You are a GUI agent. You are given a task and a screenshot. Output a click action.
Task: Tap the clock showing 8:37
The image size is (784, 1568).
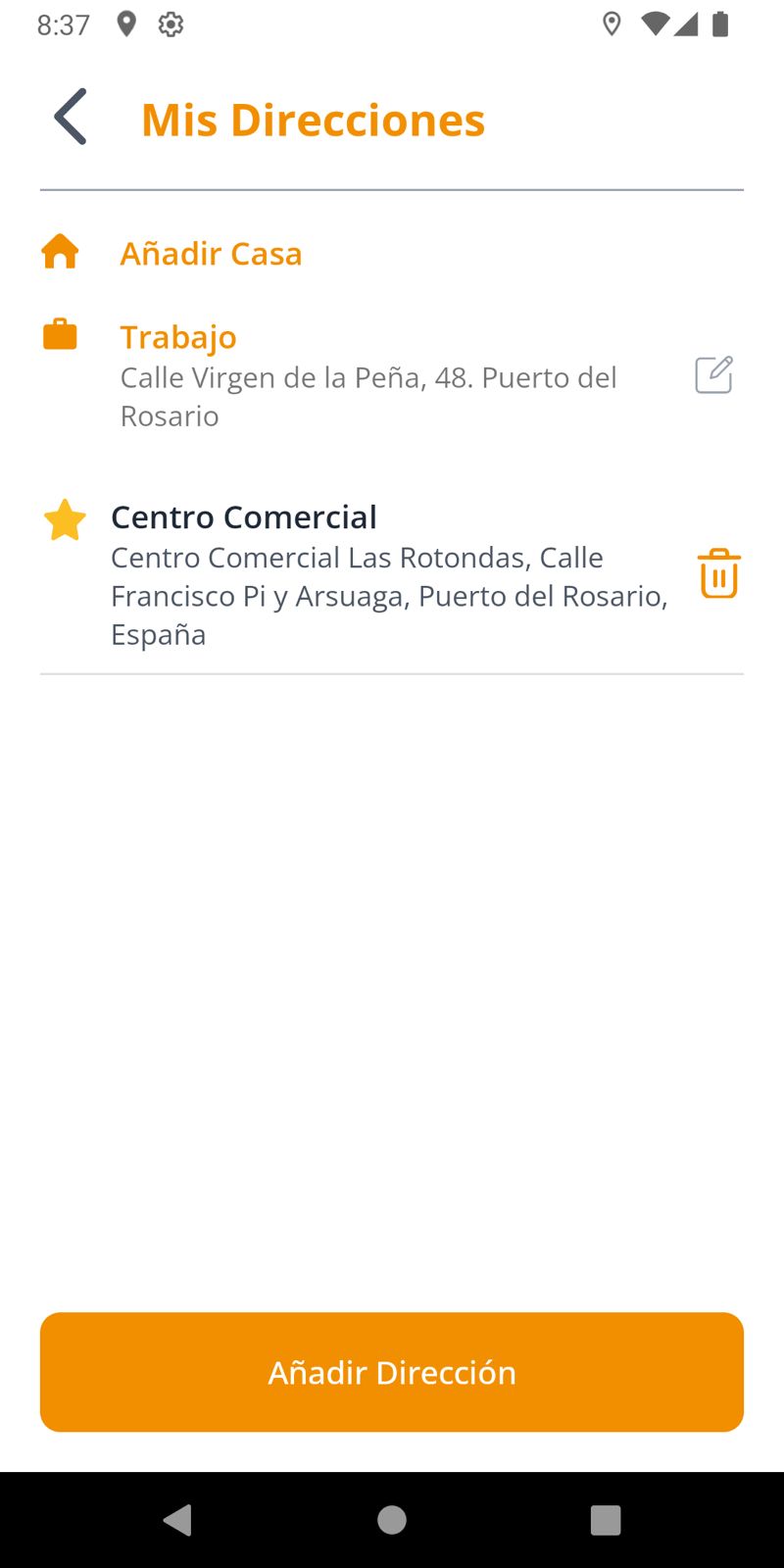point(62,24)
